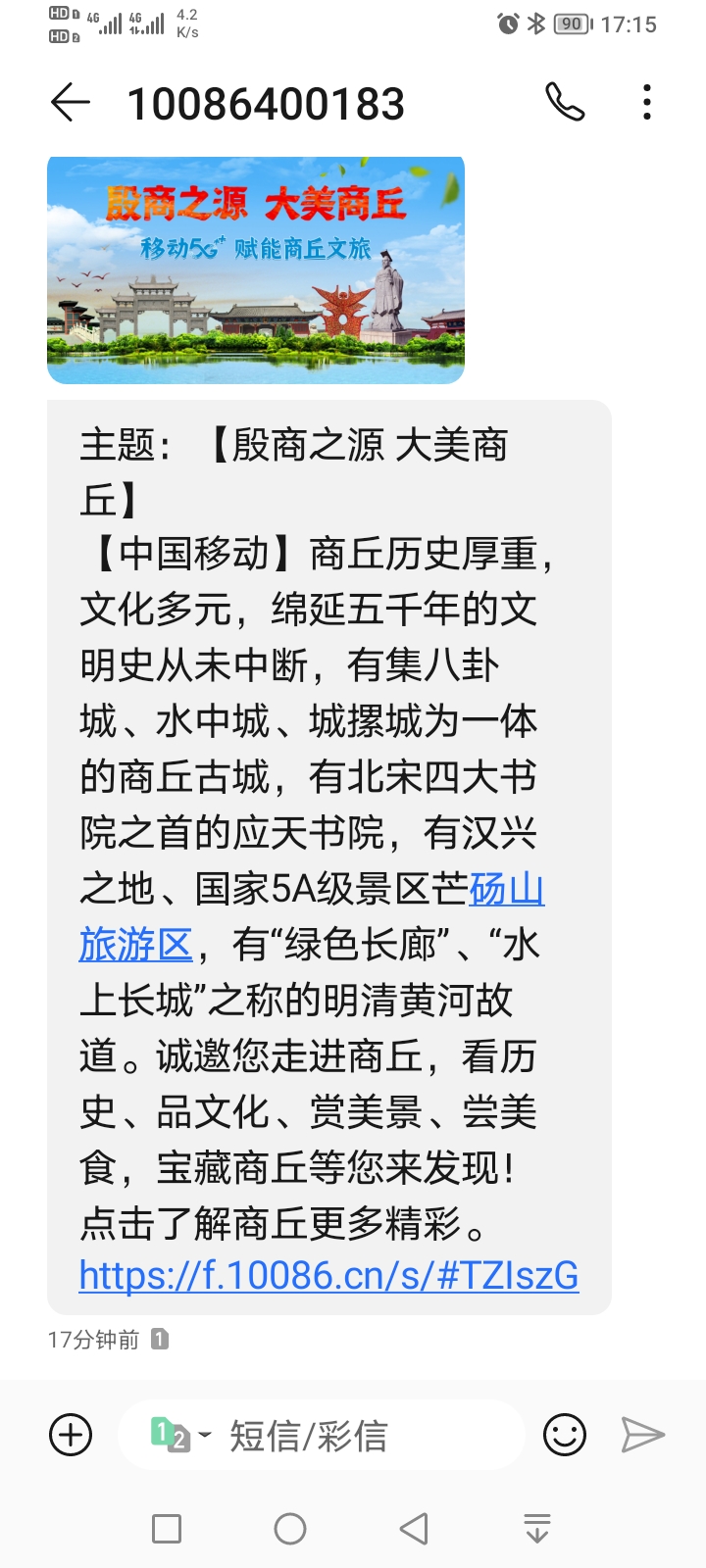Screen dimensions: 706x1568
Task: Send the message
Action: pyautogui.click(x=643, y=1436)
